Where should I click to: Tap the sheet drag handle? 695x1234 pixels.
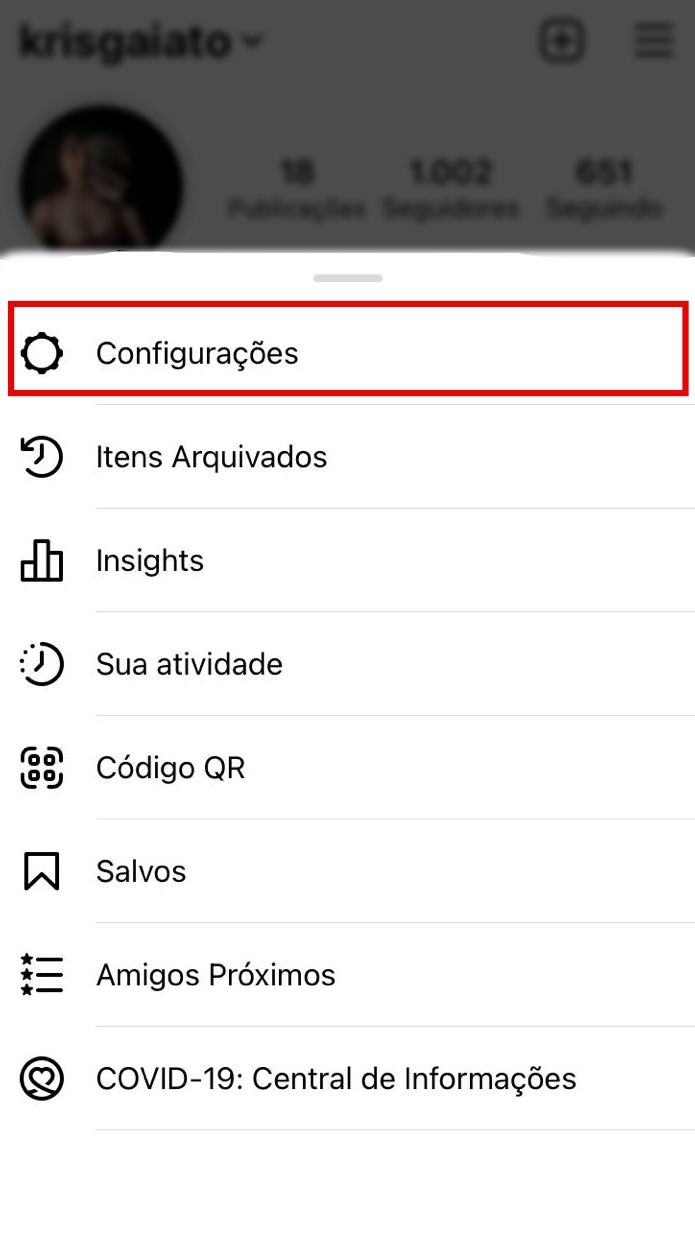pyautogui.click(x=347, y=277)
